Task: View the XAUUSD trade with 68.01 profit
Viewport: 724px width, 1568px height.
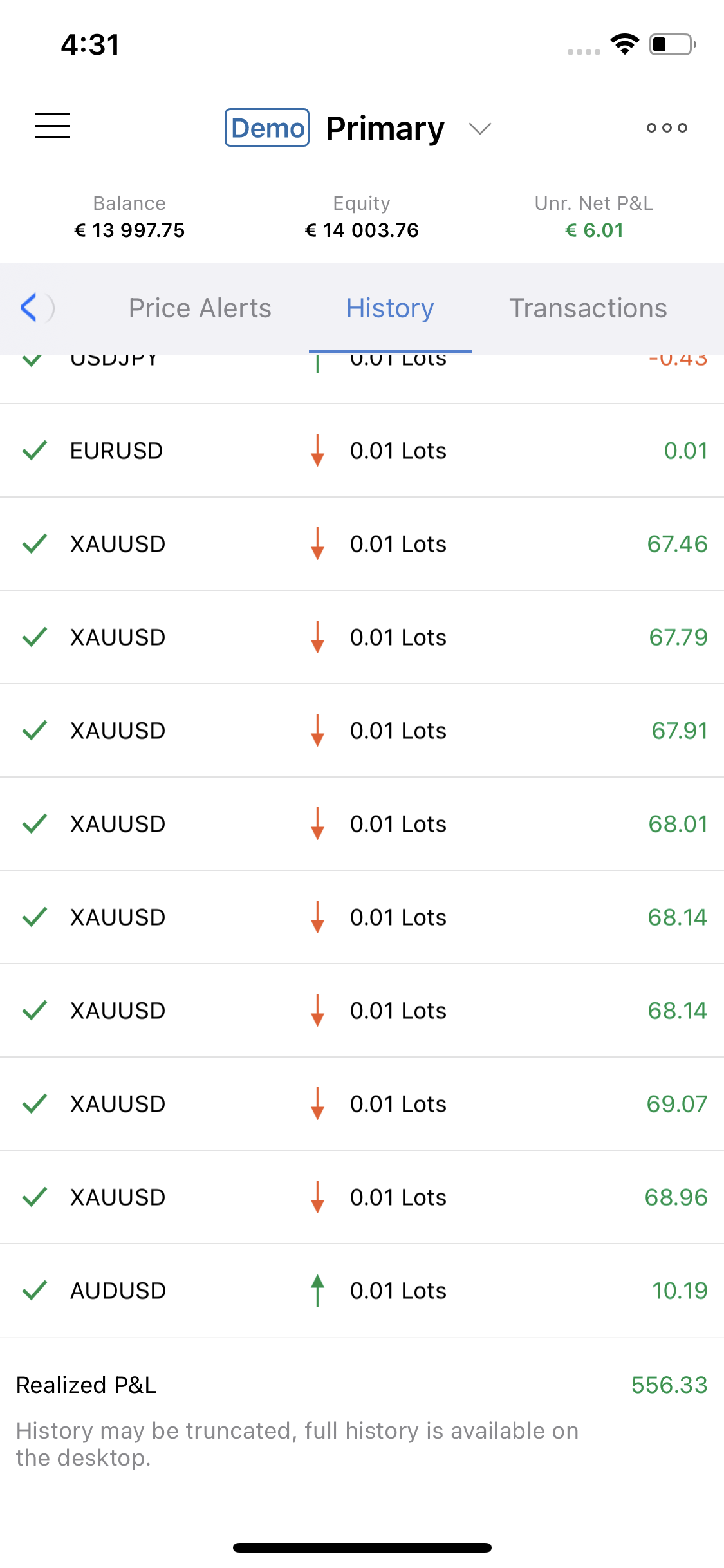Action: coord(362,824)
